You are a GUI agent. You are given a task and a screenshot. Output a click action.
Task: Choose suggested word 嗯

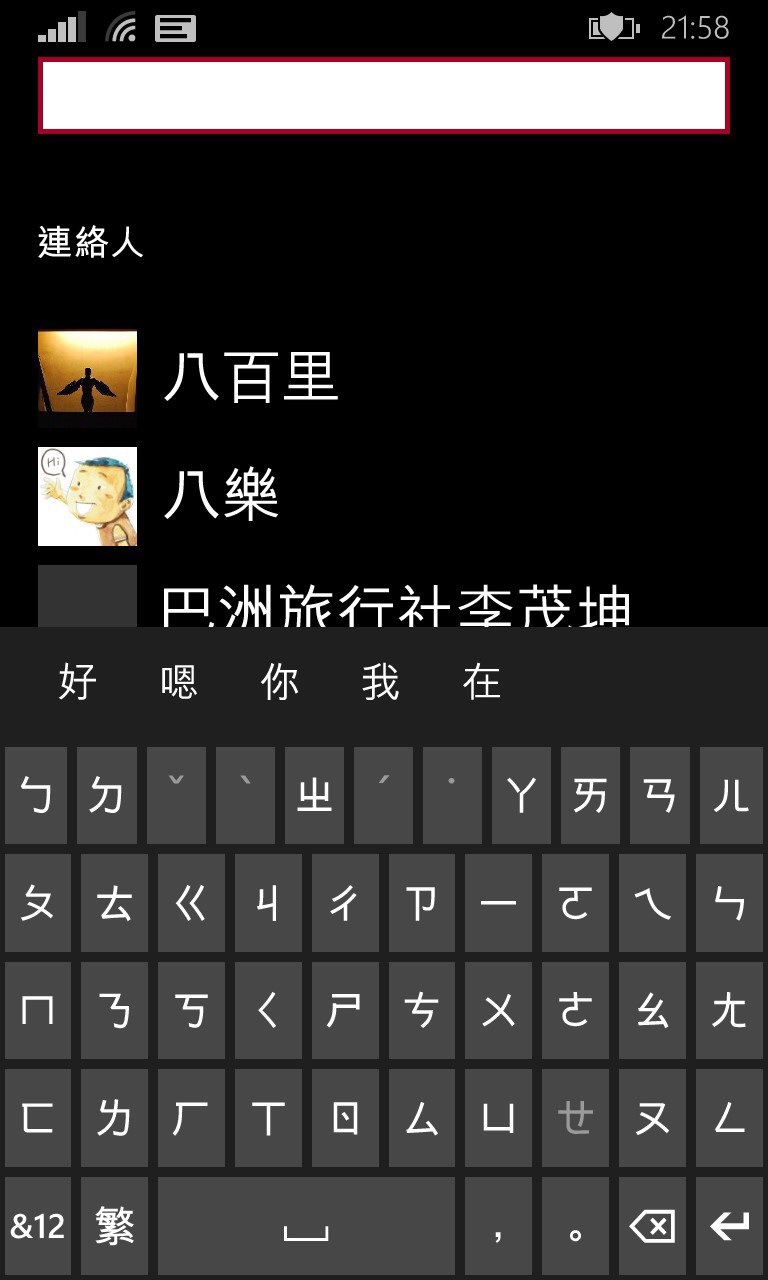point(179,683)
